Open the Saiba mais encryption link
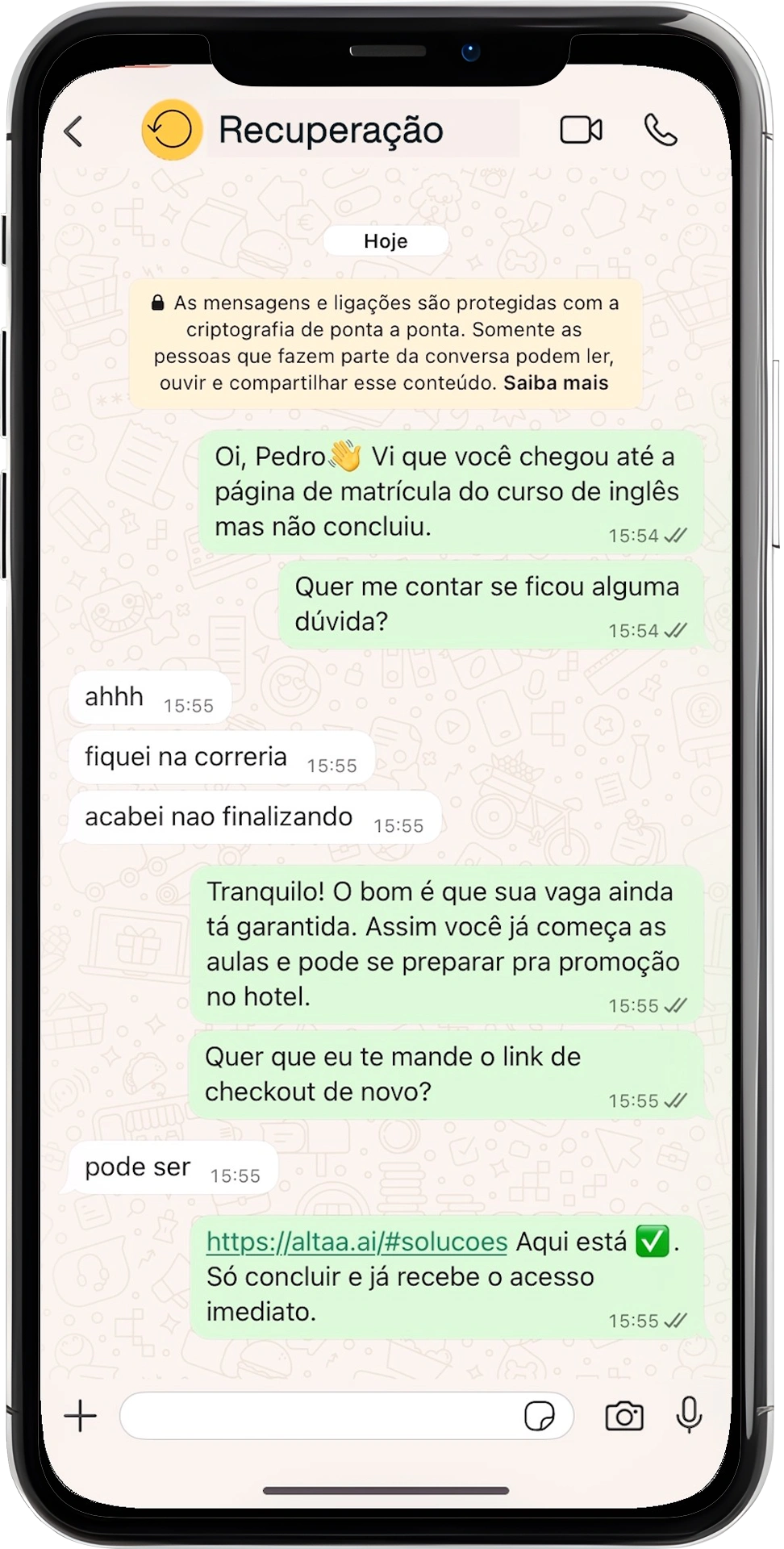 [556, 383]
